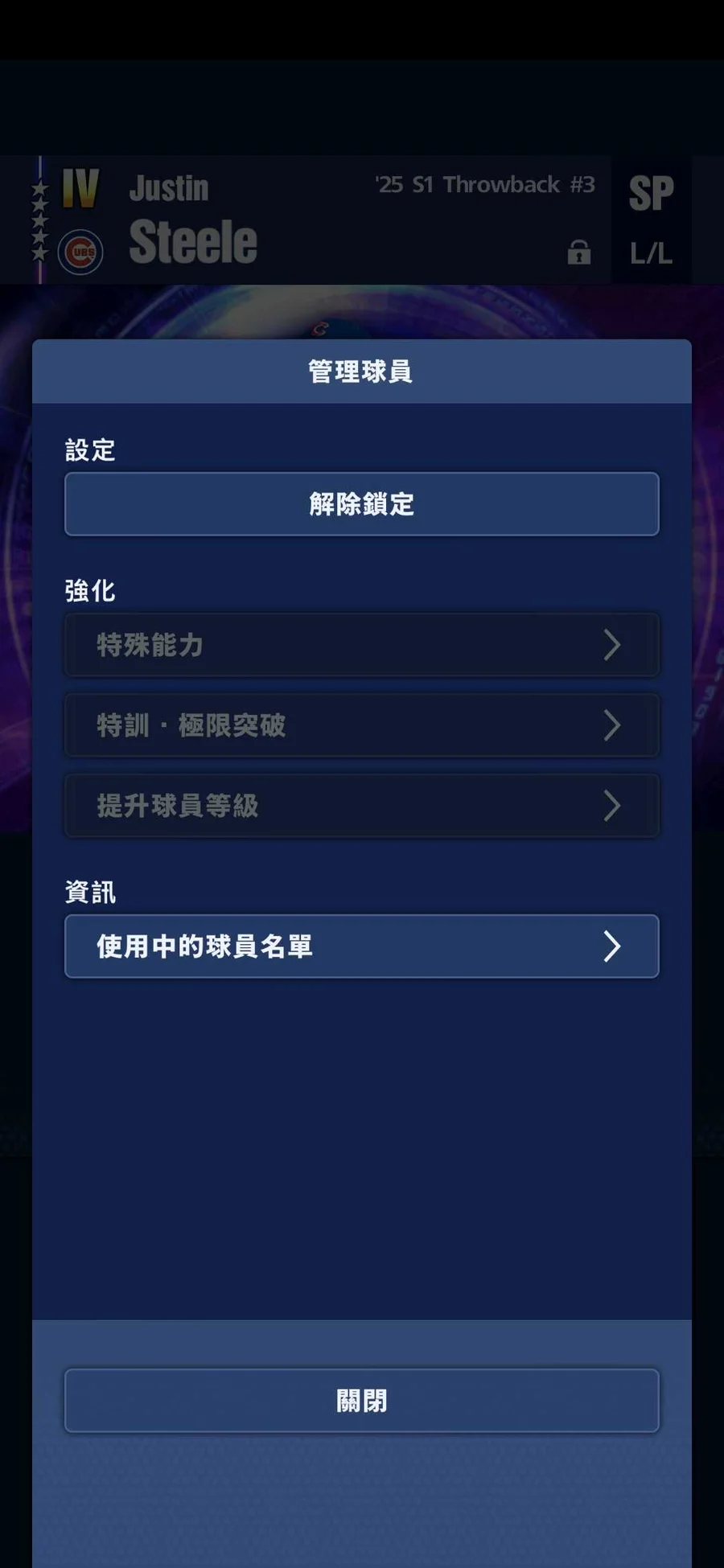Select 提升球員等級

coord(361,806)
